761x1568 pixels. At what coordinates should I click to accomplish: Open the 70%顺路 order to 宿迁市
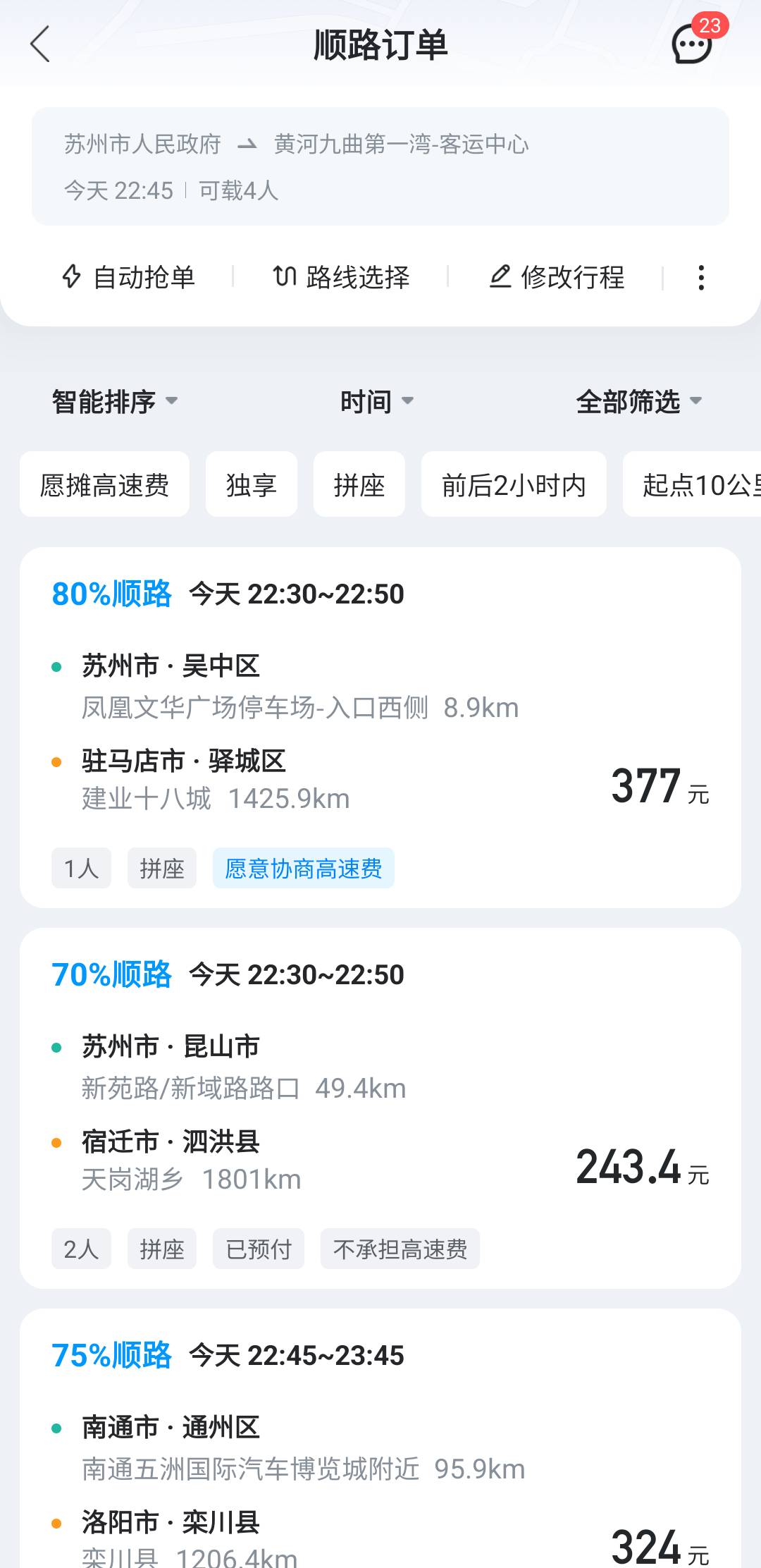(x=380, y=1108)
